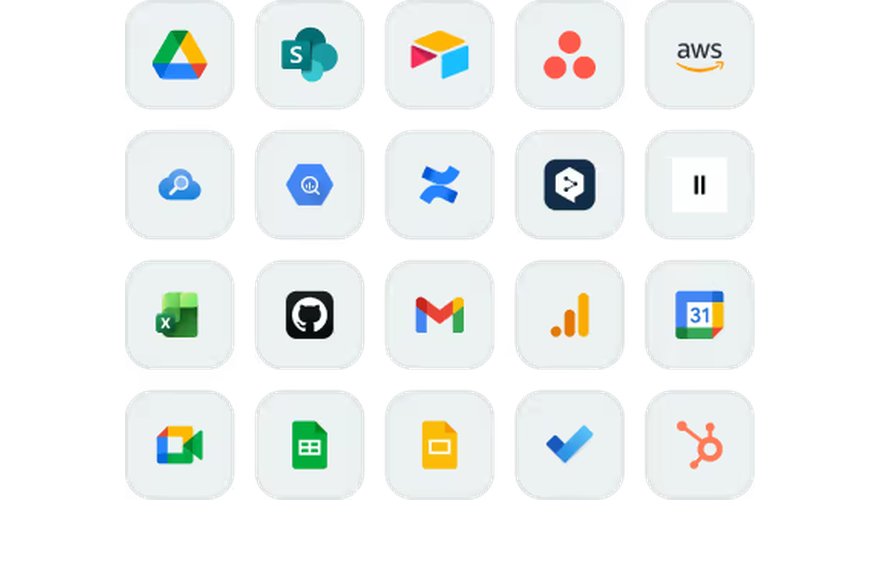Select the GitHub tile

pos(310,315)
